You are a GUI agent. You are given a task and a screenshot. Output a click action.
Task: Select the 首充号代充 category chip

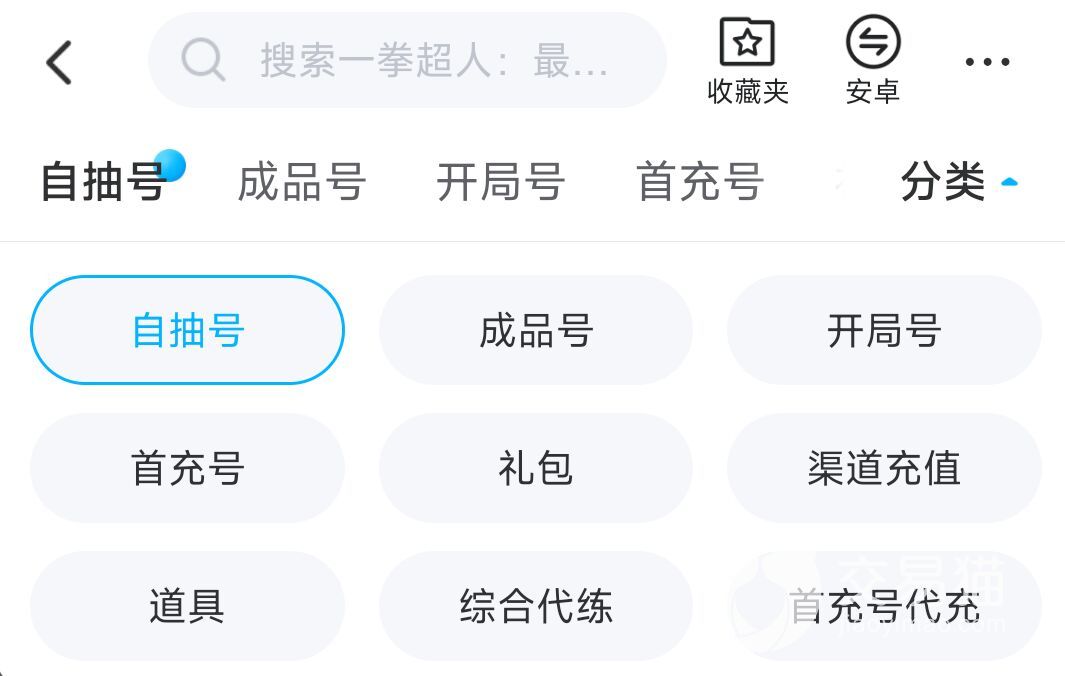pos(884,606)
